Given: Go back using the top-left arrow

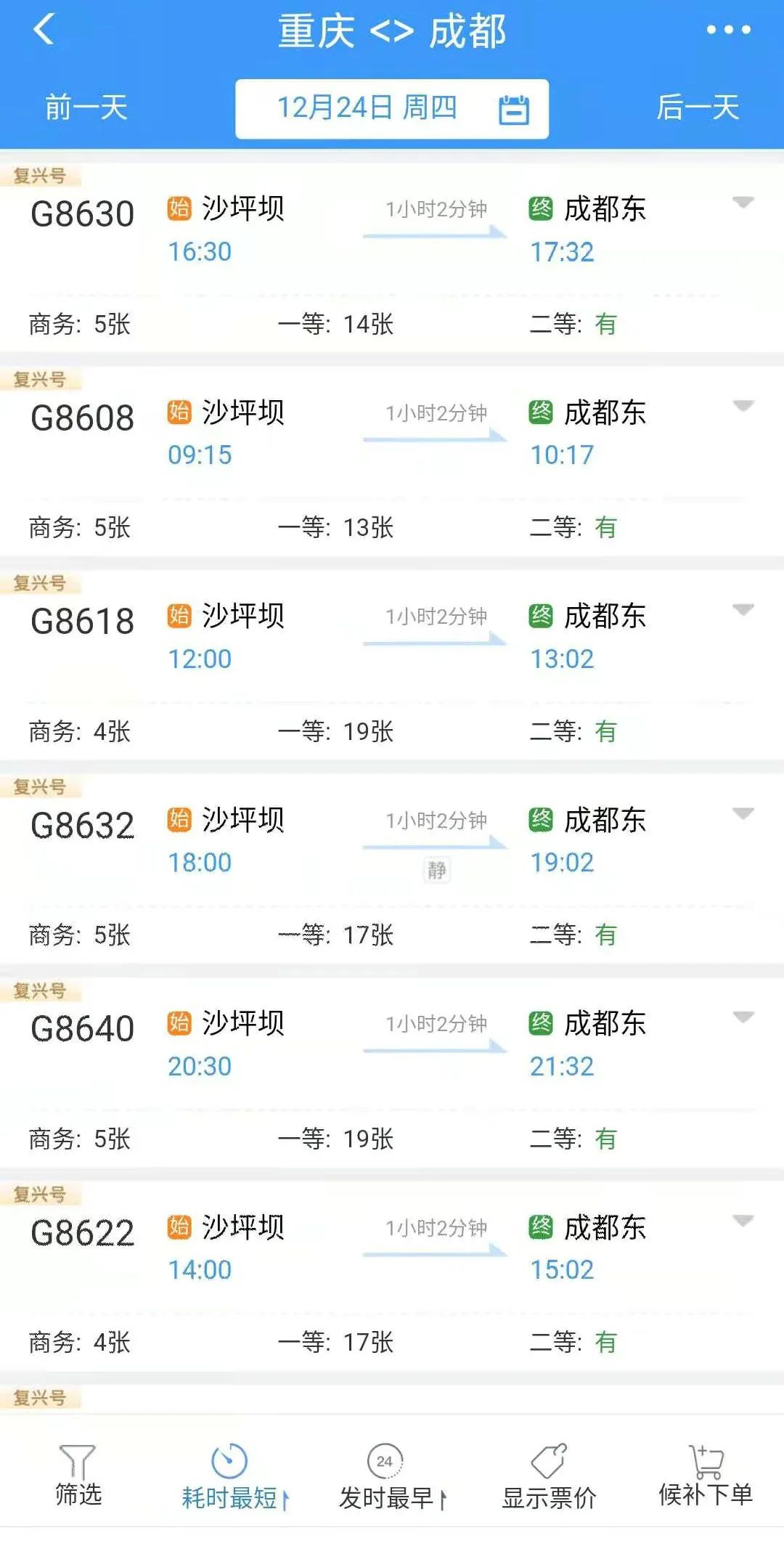Looking at the screenshot, I should tap(44, 30).
